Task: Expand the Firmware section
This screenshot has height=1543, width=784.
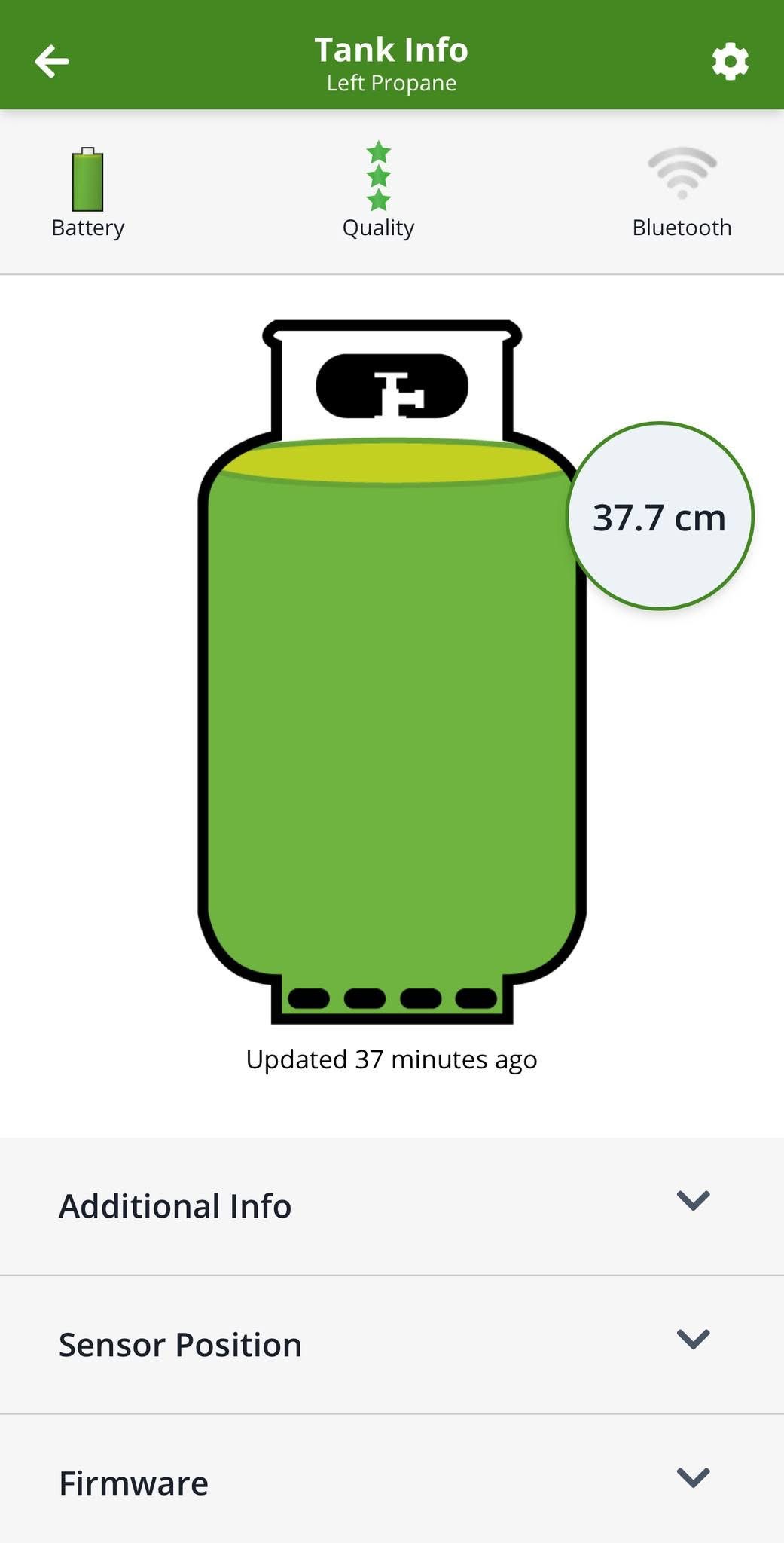Action: tap(392, 1481)
